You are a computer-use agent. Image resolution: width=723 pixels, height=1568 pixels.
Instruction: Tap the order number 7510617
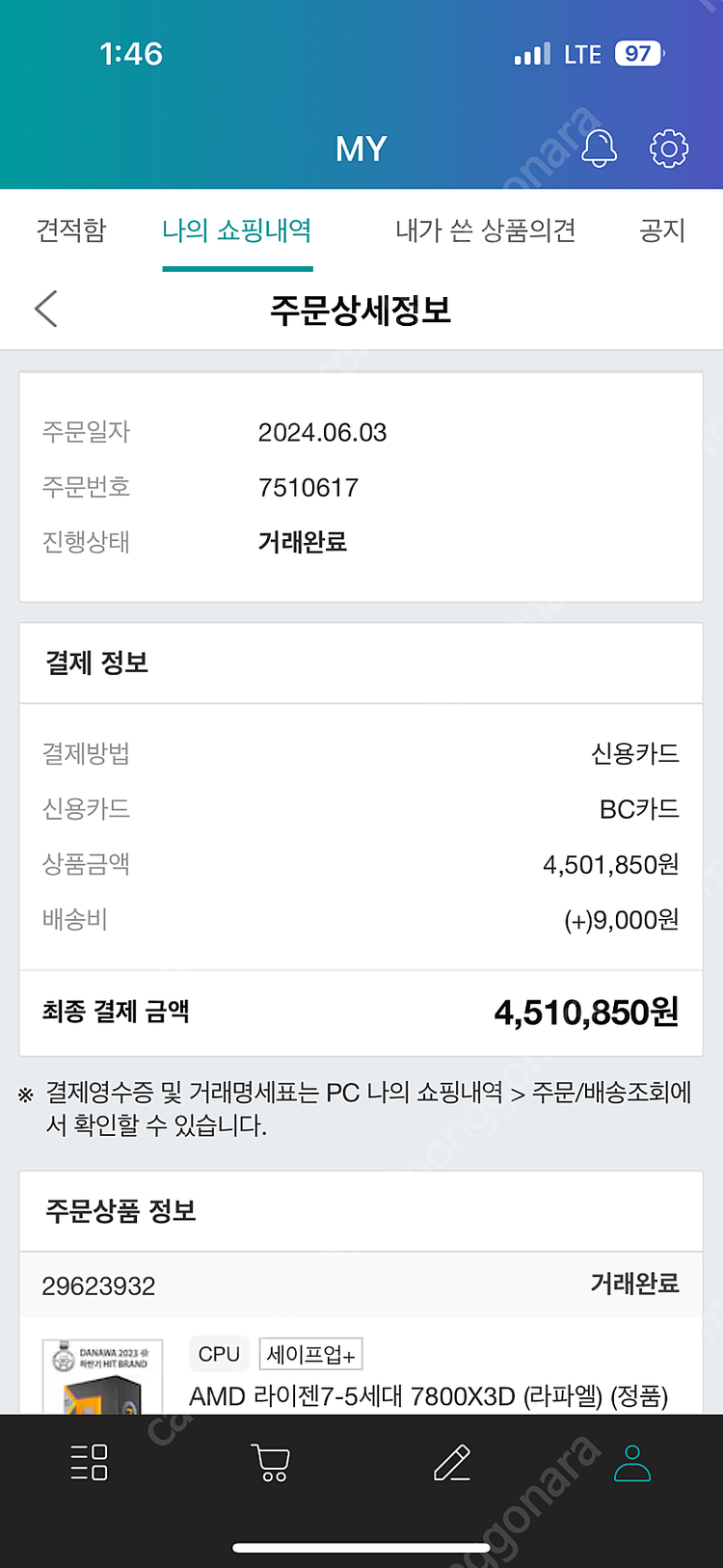click(x=308, y=487)
